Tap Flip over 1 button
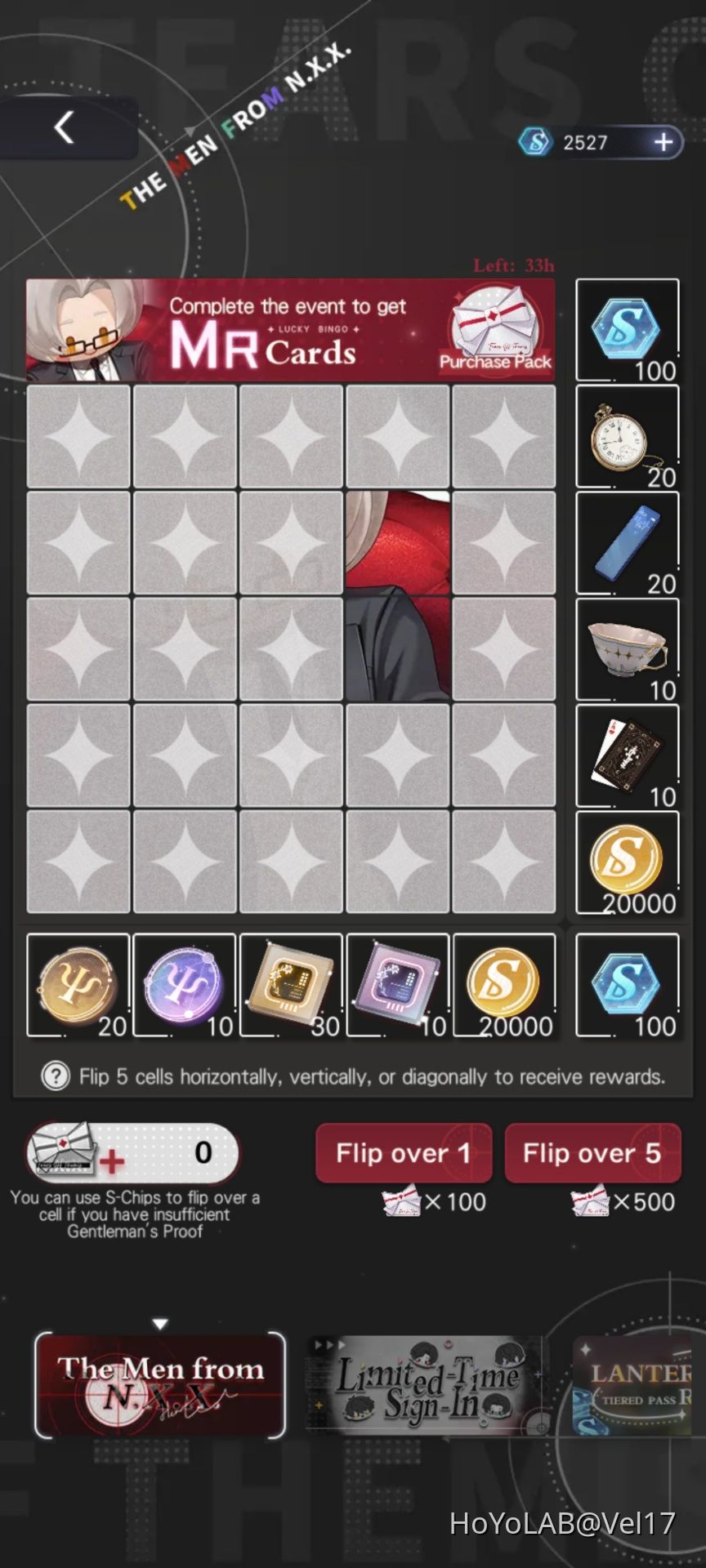706x1568 pixels. (x=404, y=1152)
